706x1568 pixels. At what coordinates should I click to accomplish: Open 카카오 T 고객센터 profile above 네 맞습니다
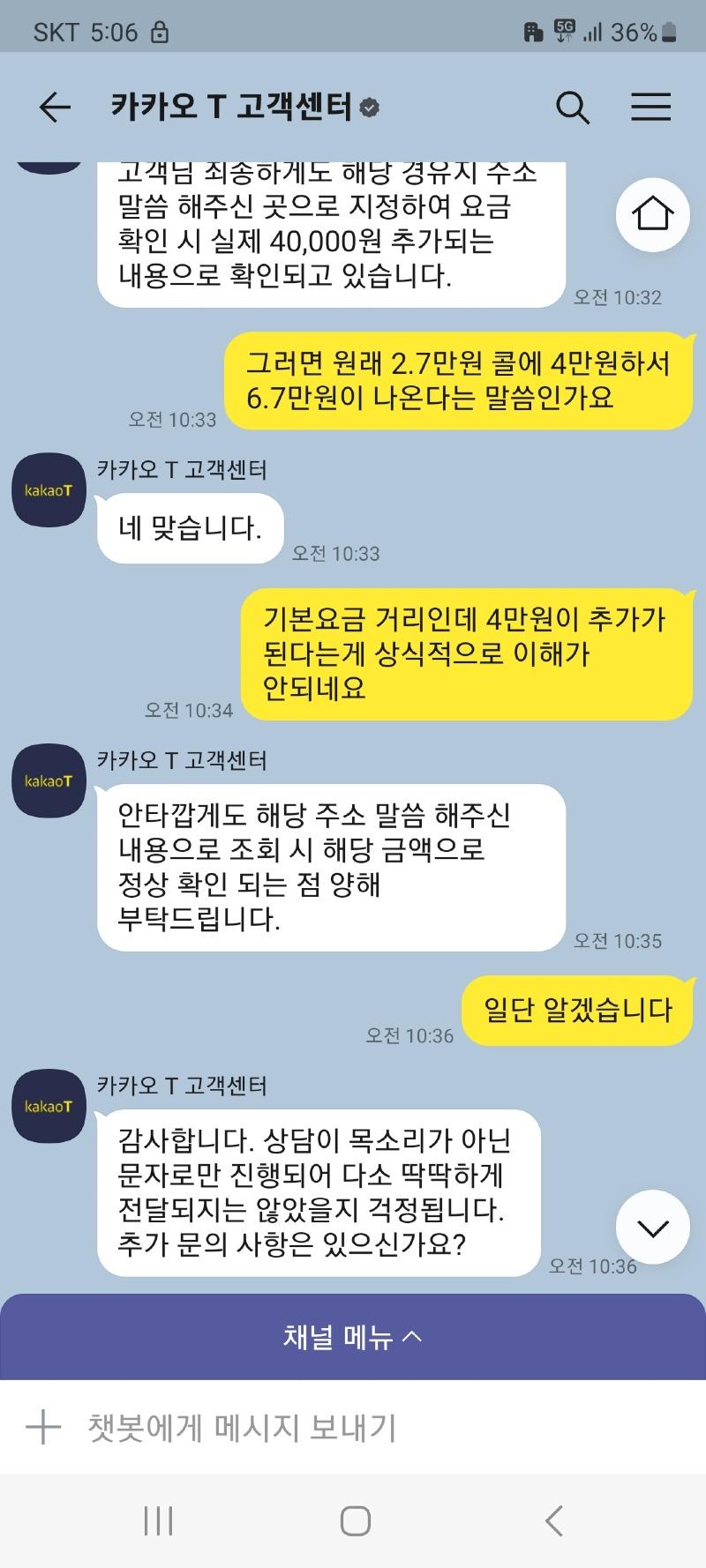(x=49, y=490)
